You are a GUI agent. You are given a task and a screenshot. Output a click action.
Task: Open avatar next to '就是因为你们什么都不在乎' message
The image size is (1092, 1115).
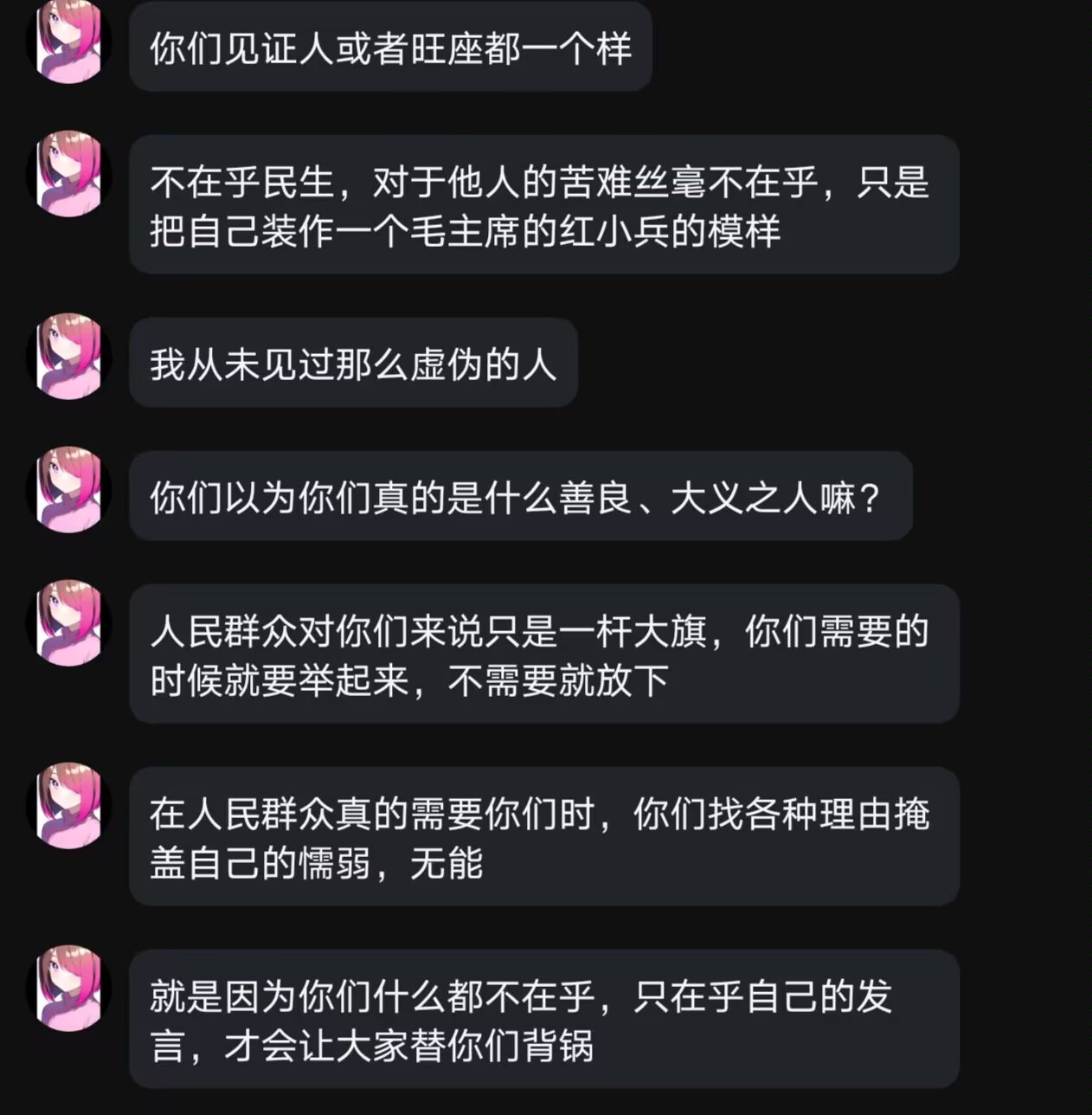[x=69, y=988]
